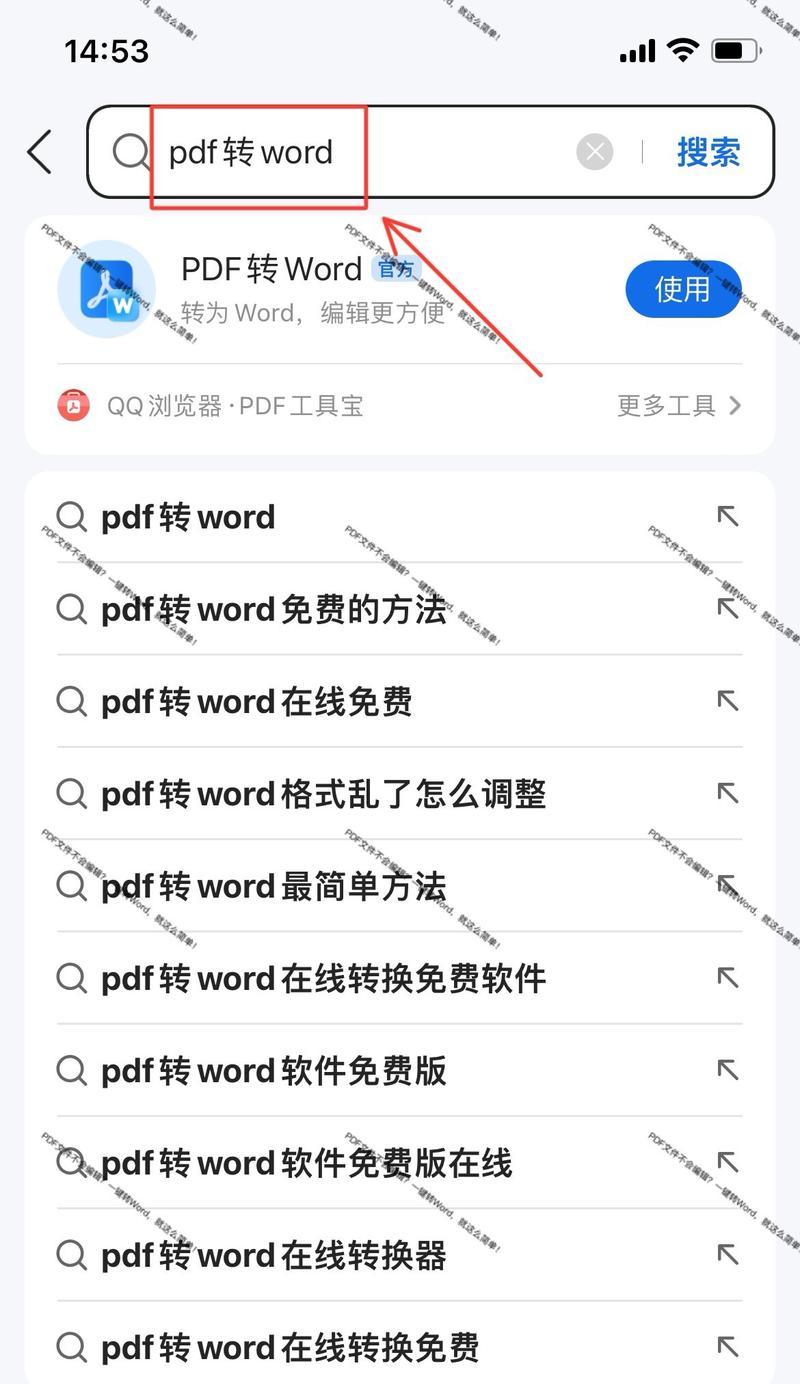The width and height of the screenshot is (800, 1384).
Task: Open 更多工具 in PDF工具宝
Action: pos(679,405)
